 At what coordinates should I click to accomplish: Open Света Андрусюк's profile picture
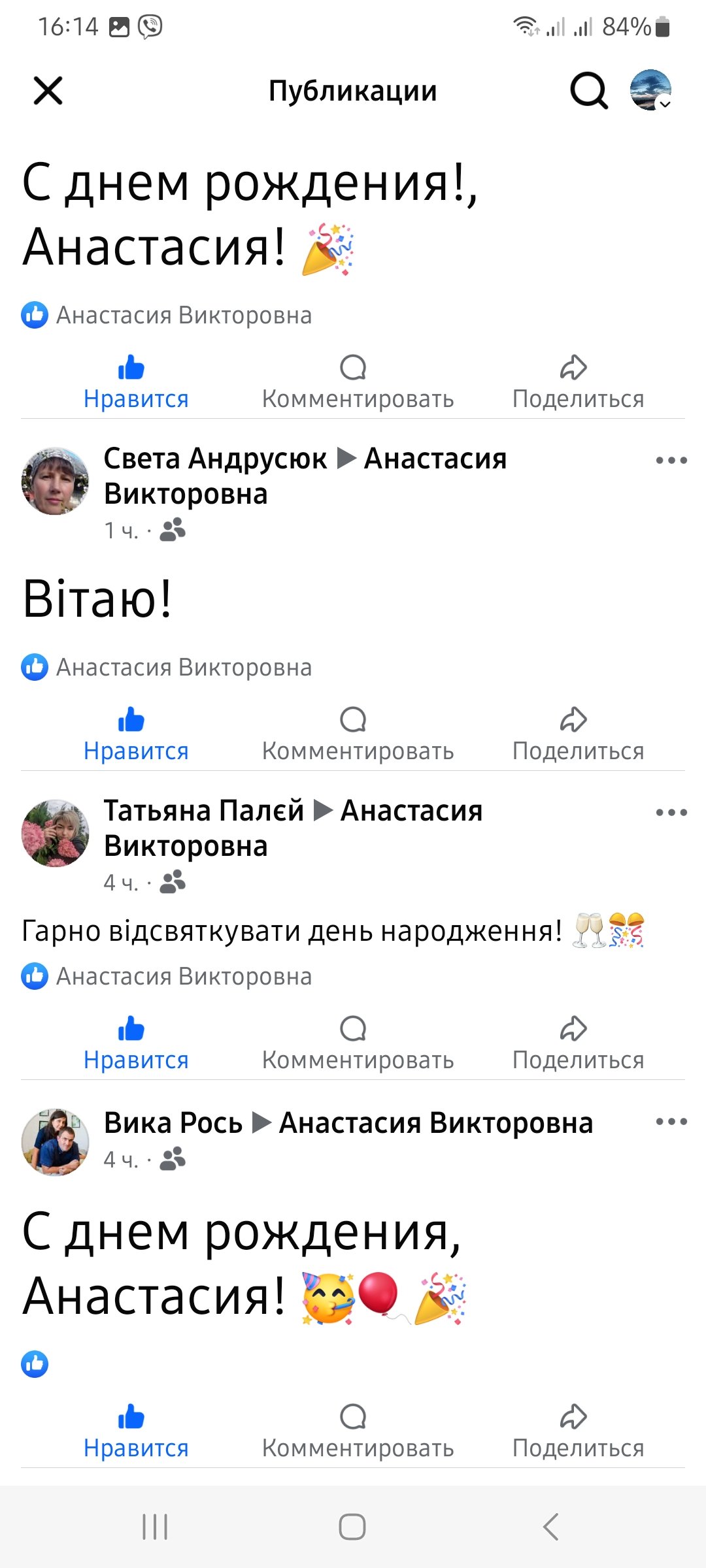[x=55, y=481]
